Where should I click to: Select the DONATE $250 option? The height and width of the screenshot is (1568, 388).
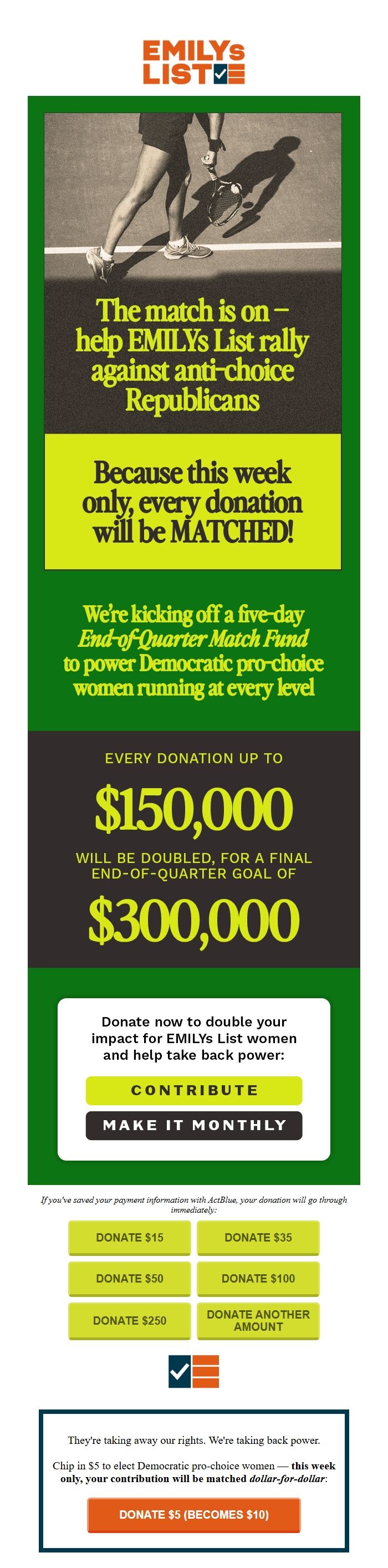point(129,1320)
